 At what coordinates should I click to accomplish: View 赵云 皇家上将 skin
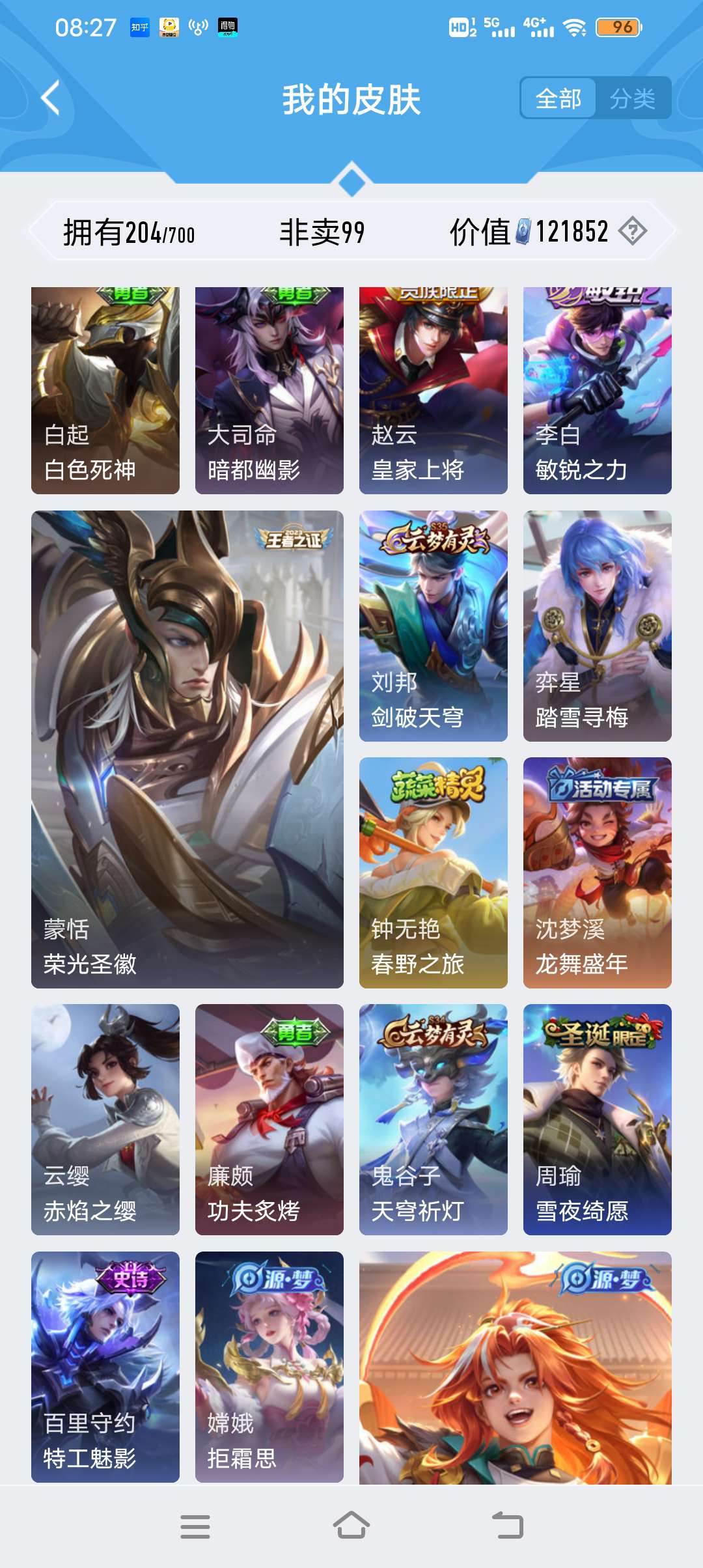[x=434, y=391]
